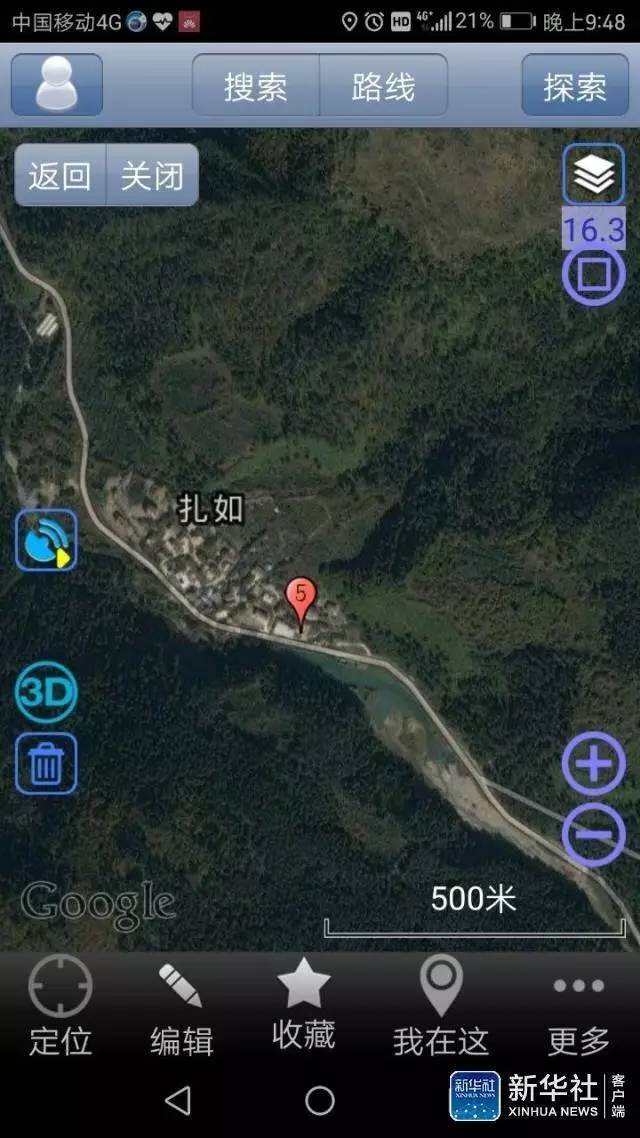640x1138 pixels.
Task: Open the 路线 route planner
Action: [x=383, y=86]
